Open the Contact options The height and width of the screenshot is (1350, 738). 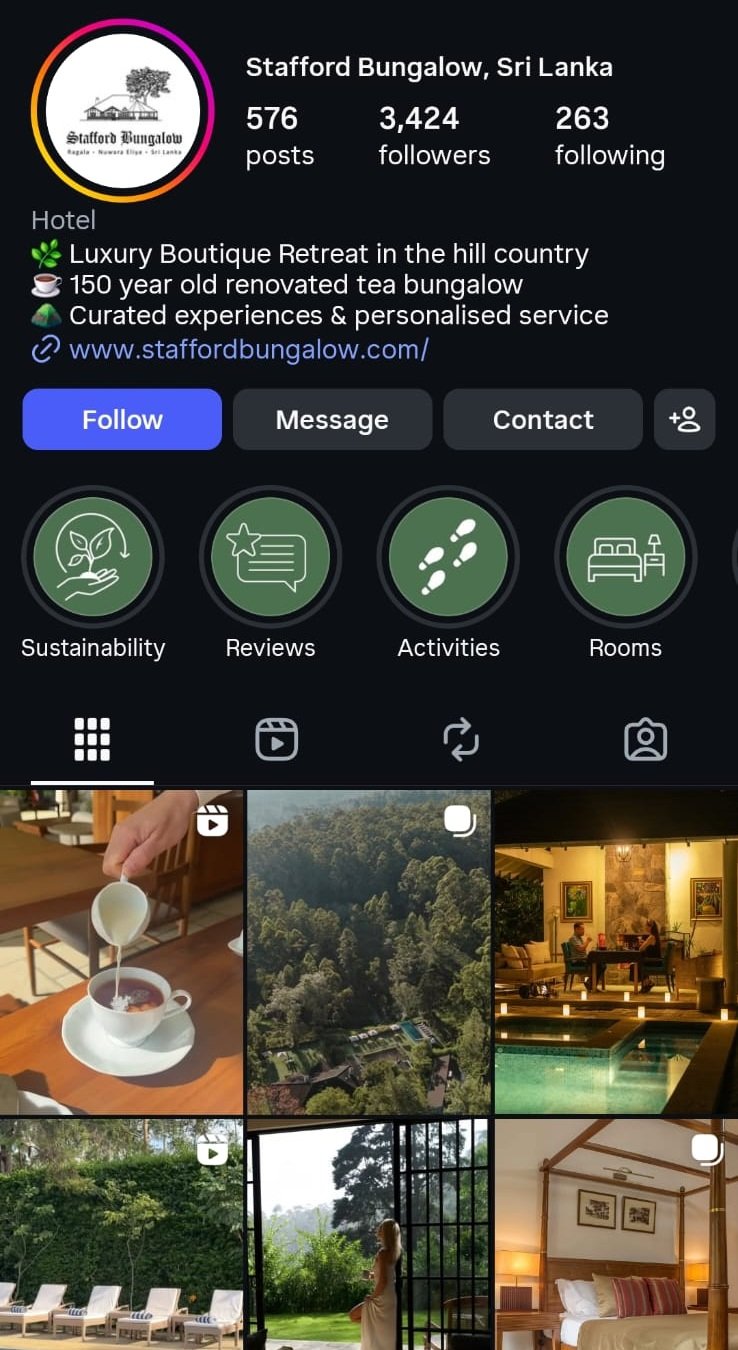coord(543,420)
